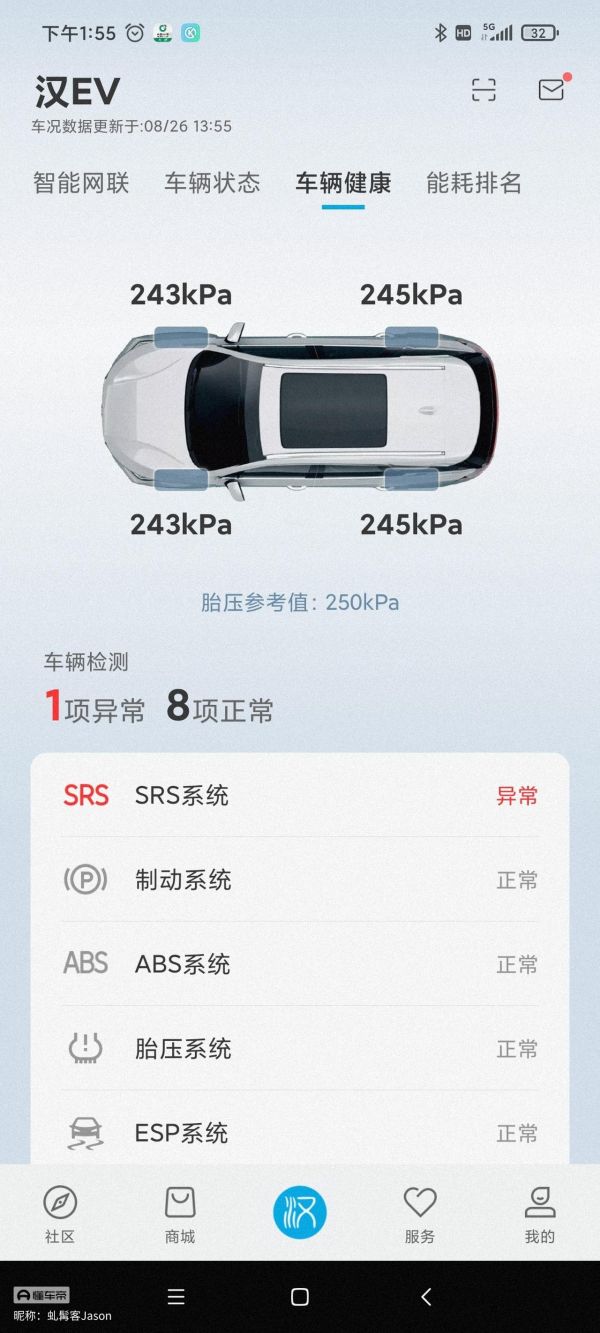Go to the 社区 tab
Viewport: 600px width, 1333px height.
tap(60, 1214)
